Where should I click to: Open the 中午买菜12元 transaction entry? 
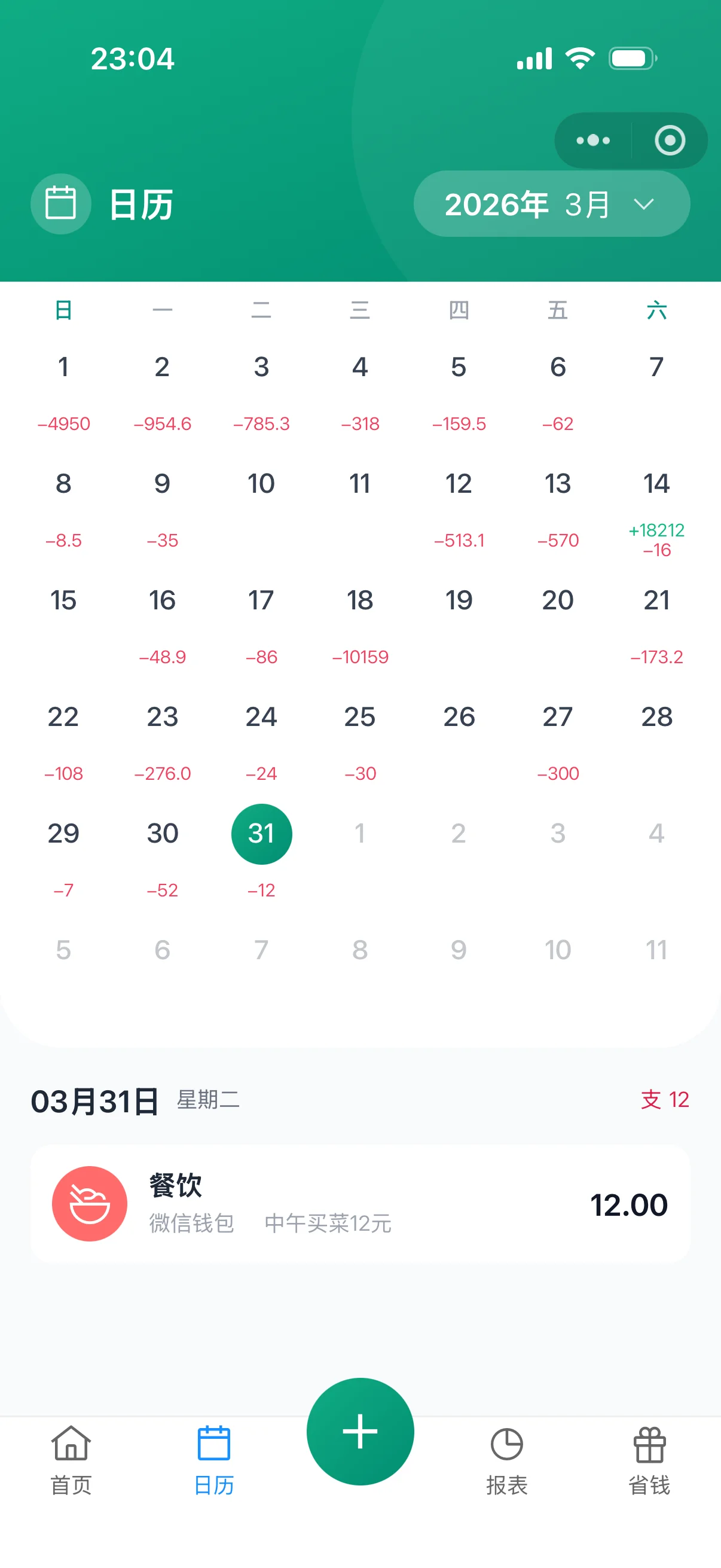pos(360,1202)
